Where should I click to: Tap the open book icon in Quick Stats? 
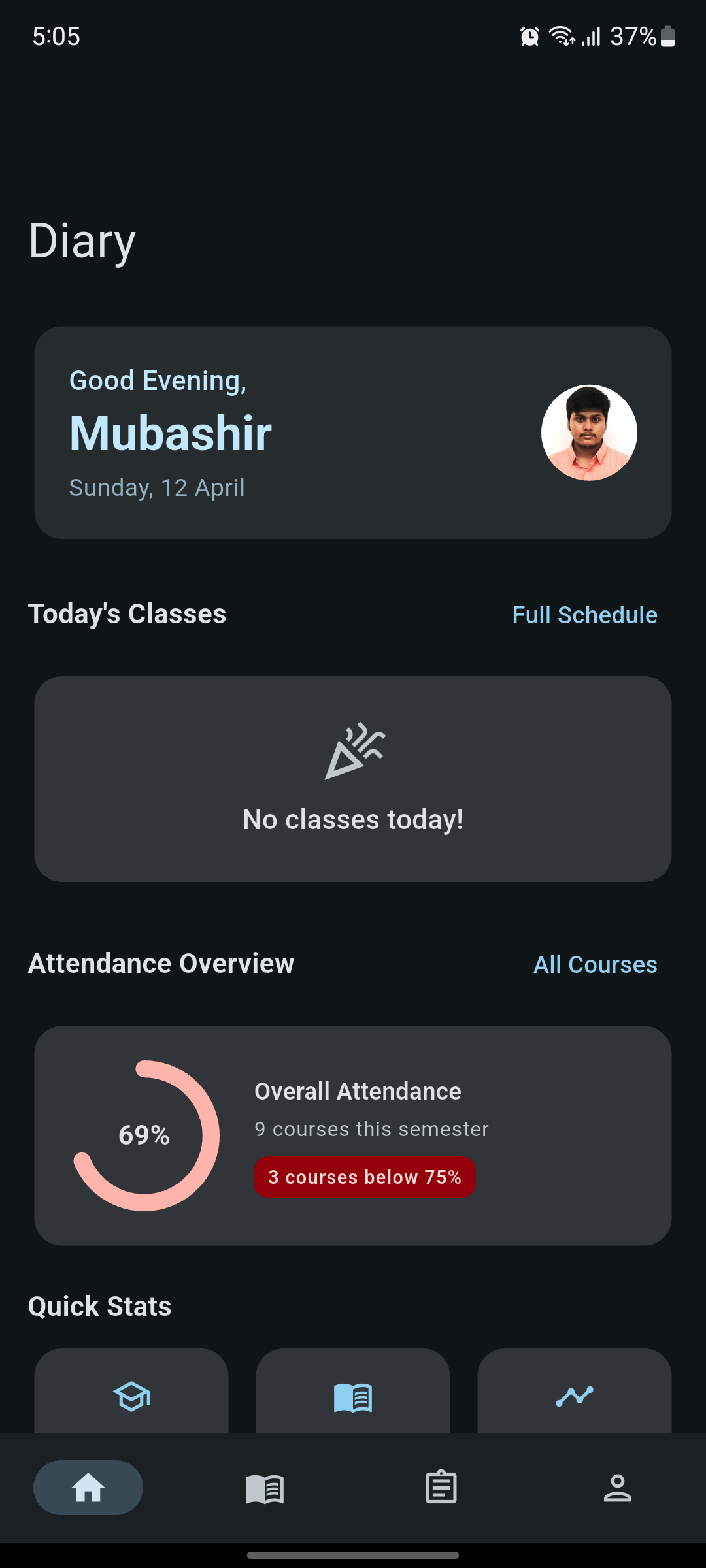[x=352, y=1396]
